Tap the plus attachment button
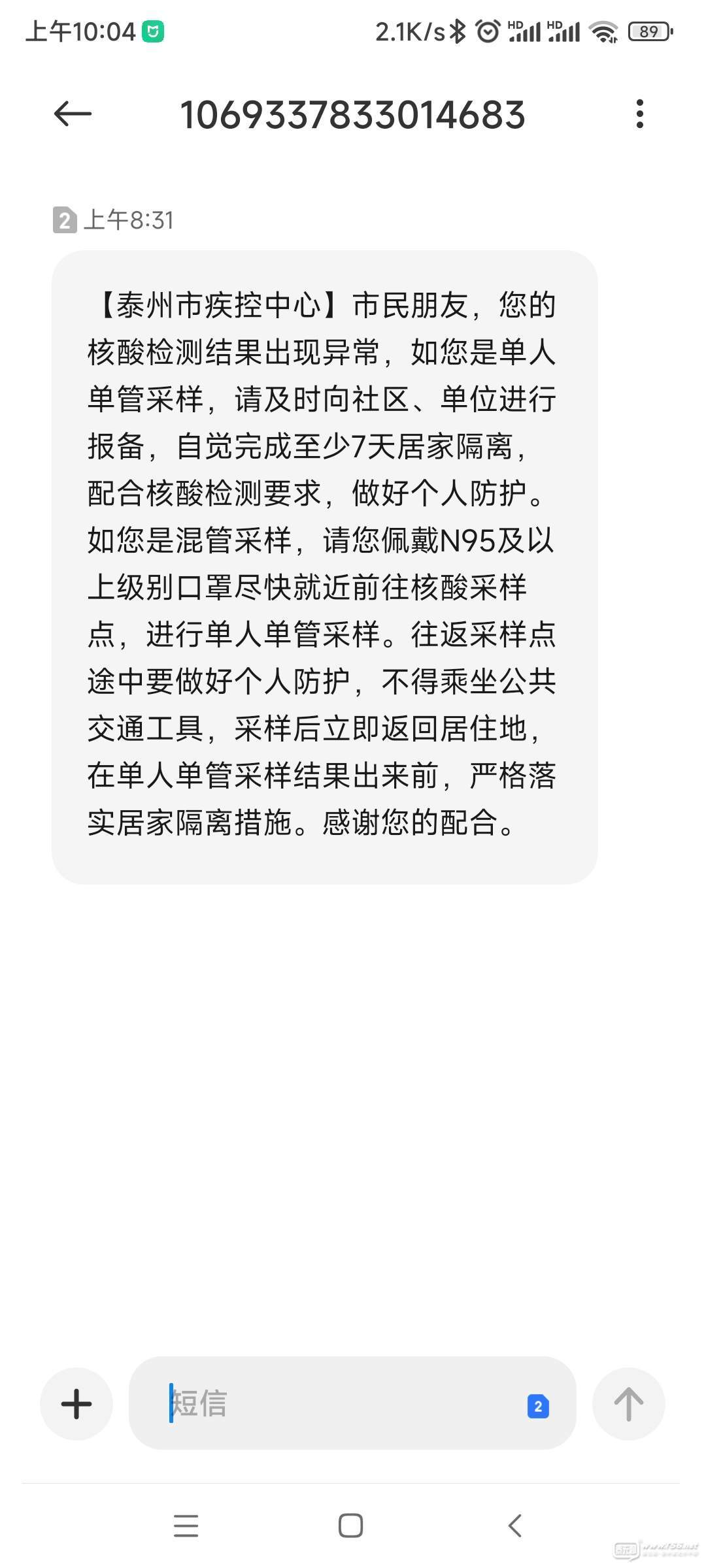706x1568 pixels. tap(76, 1403)
